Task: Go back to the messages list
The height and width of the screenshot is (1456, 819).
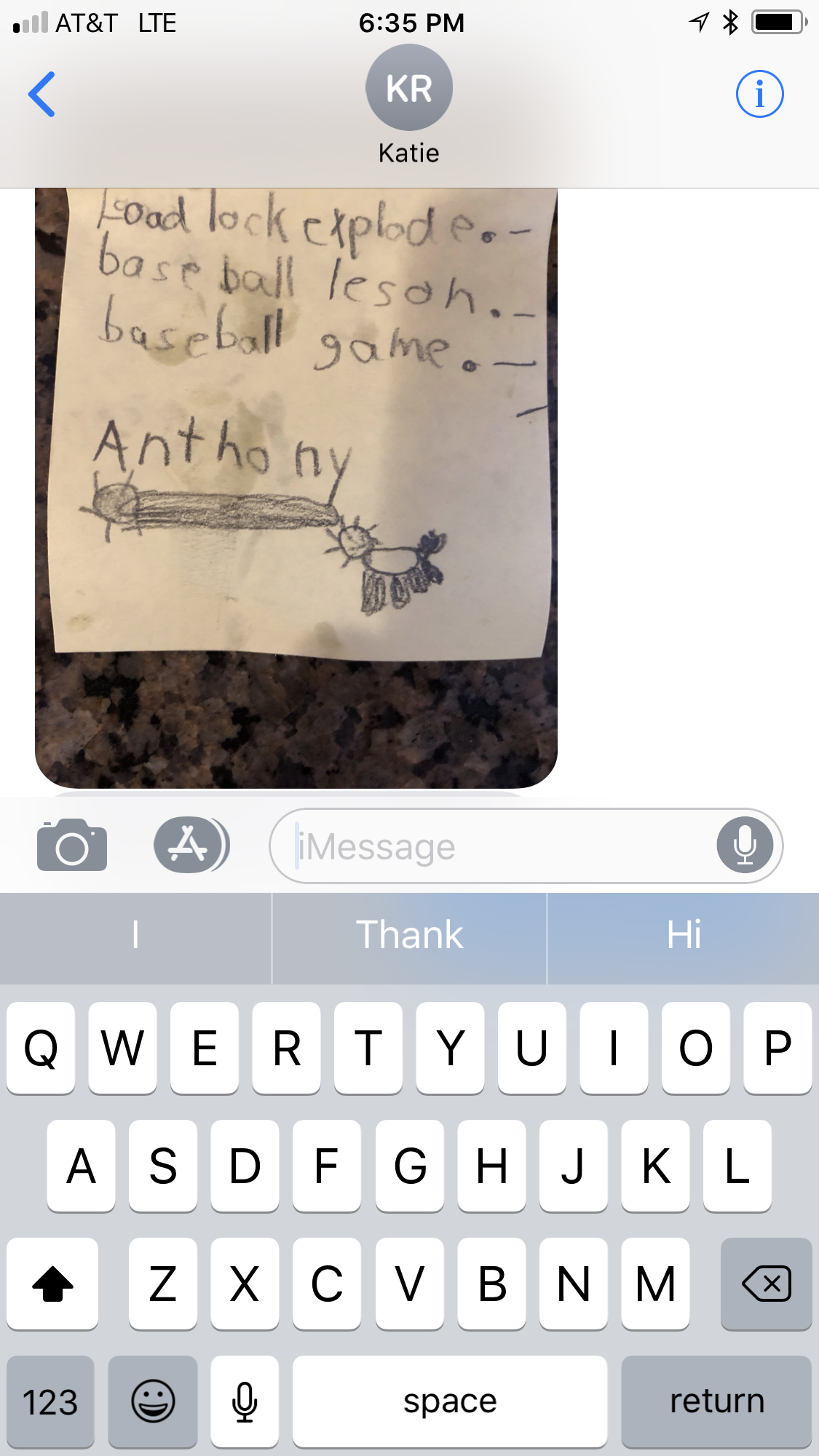Action: (41, 94)
